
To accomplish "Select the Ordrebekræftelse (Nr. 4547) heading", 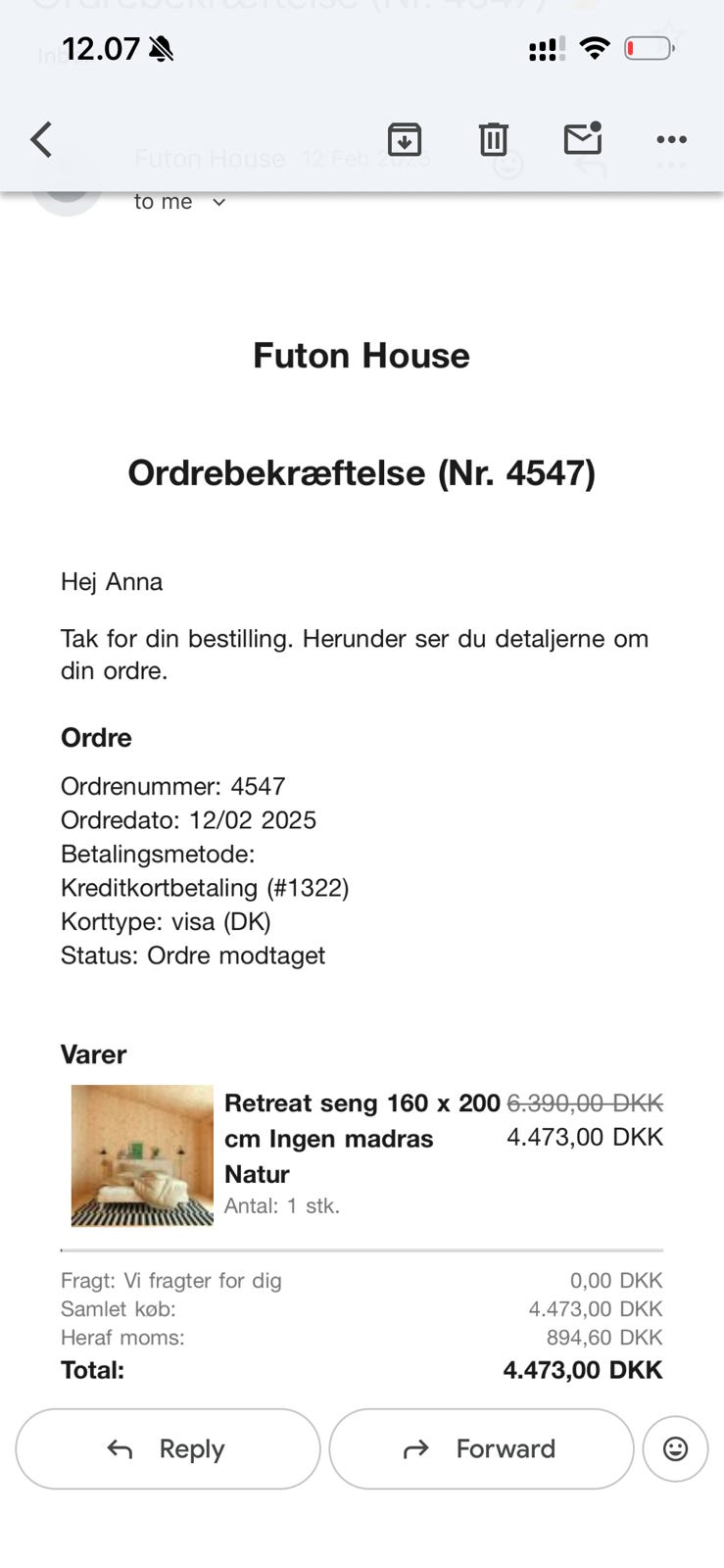I will [362, 473].
